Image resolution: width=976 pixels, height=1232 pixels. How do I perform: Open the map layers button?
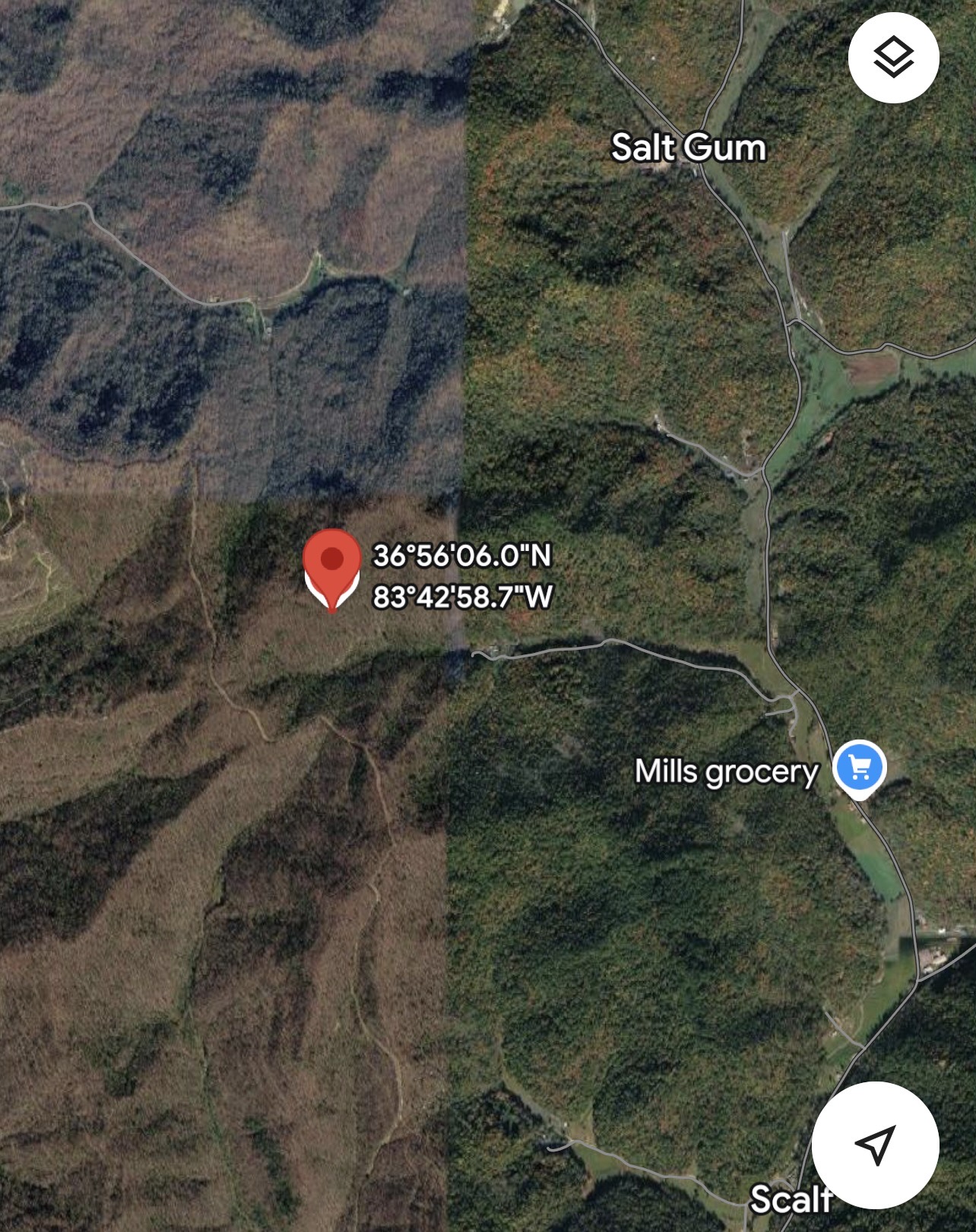[x=893, y=58]
